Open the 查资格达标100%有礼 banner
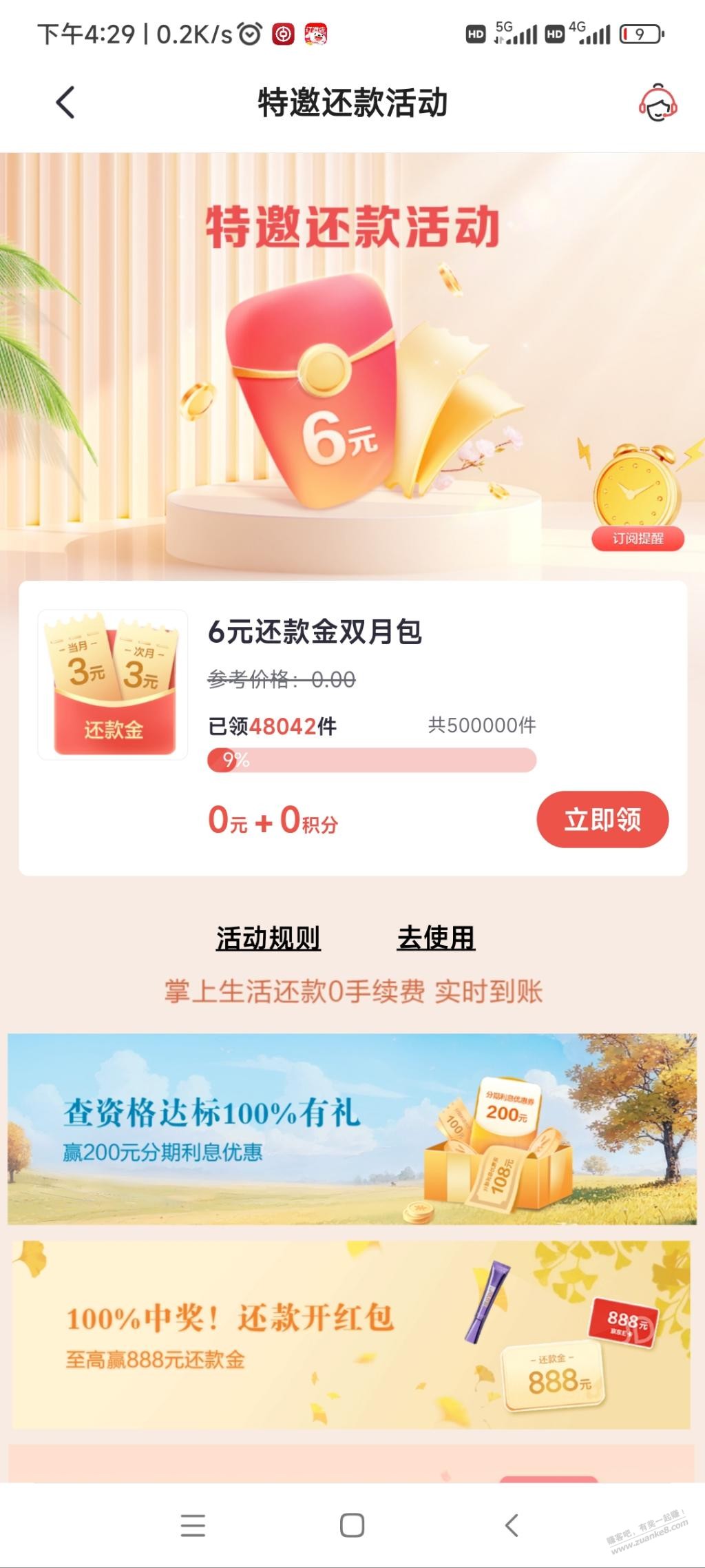The image size is (705, 1568). tap(352, 1128)
